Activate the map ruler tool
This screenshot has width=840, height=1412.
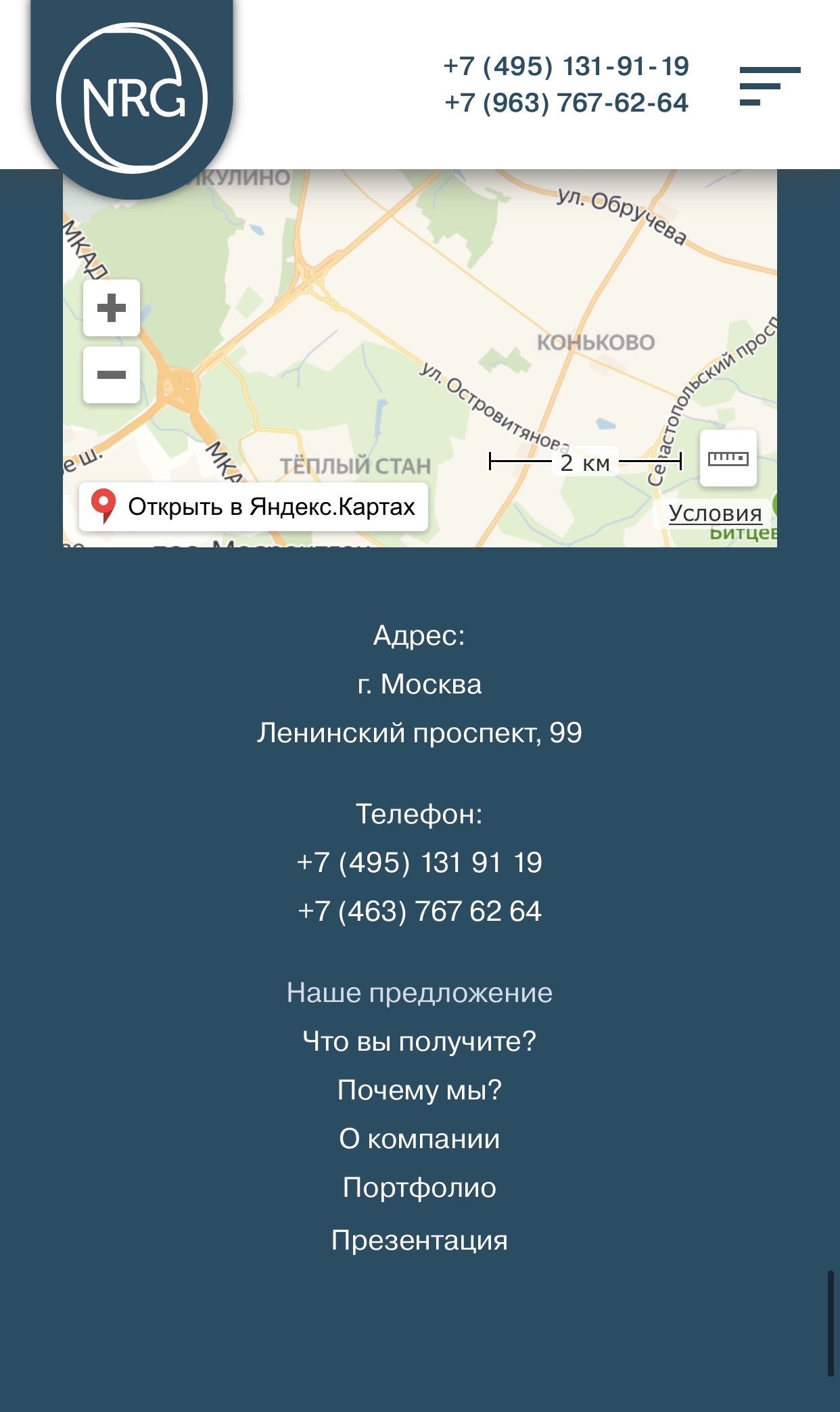[728, 458]
